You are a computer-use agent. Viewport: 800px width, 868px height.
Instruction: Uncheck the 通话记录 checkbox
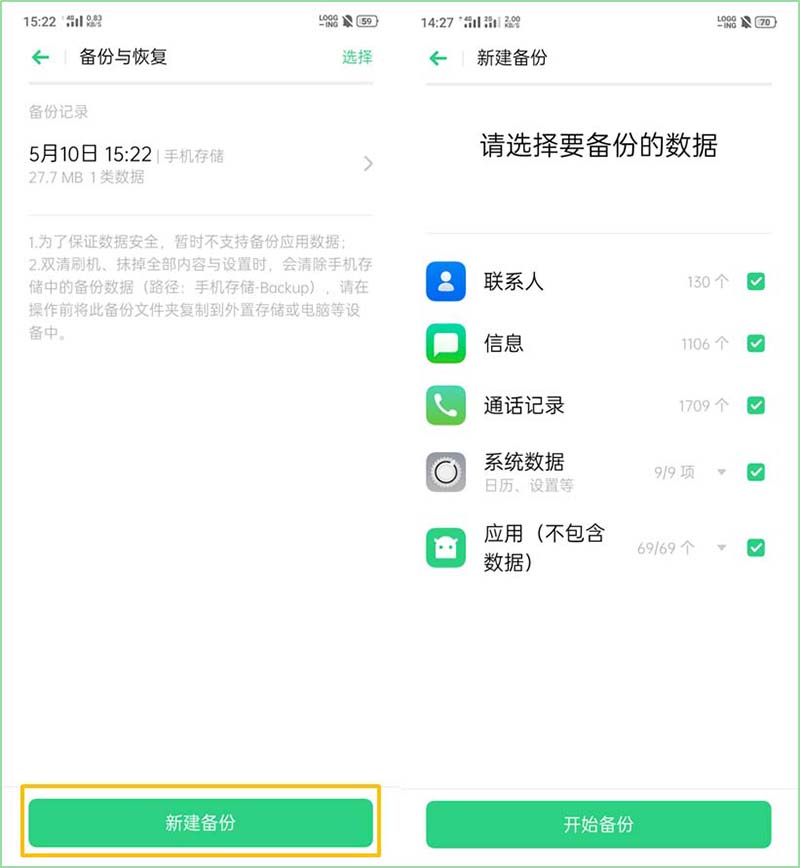point(755,406)
